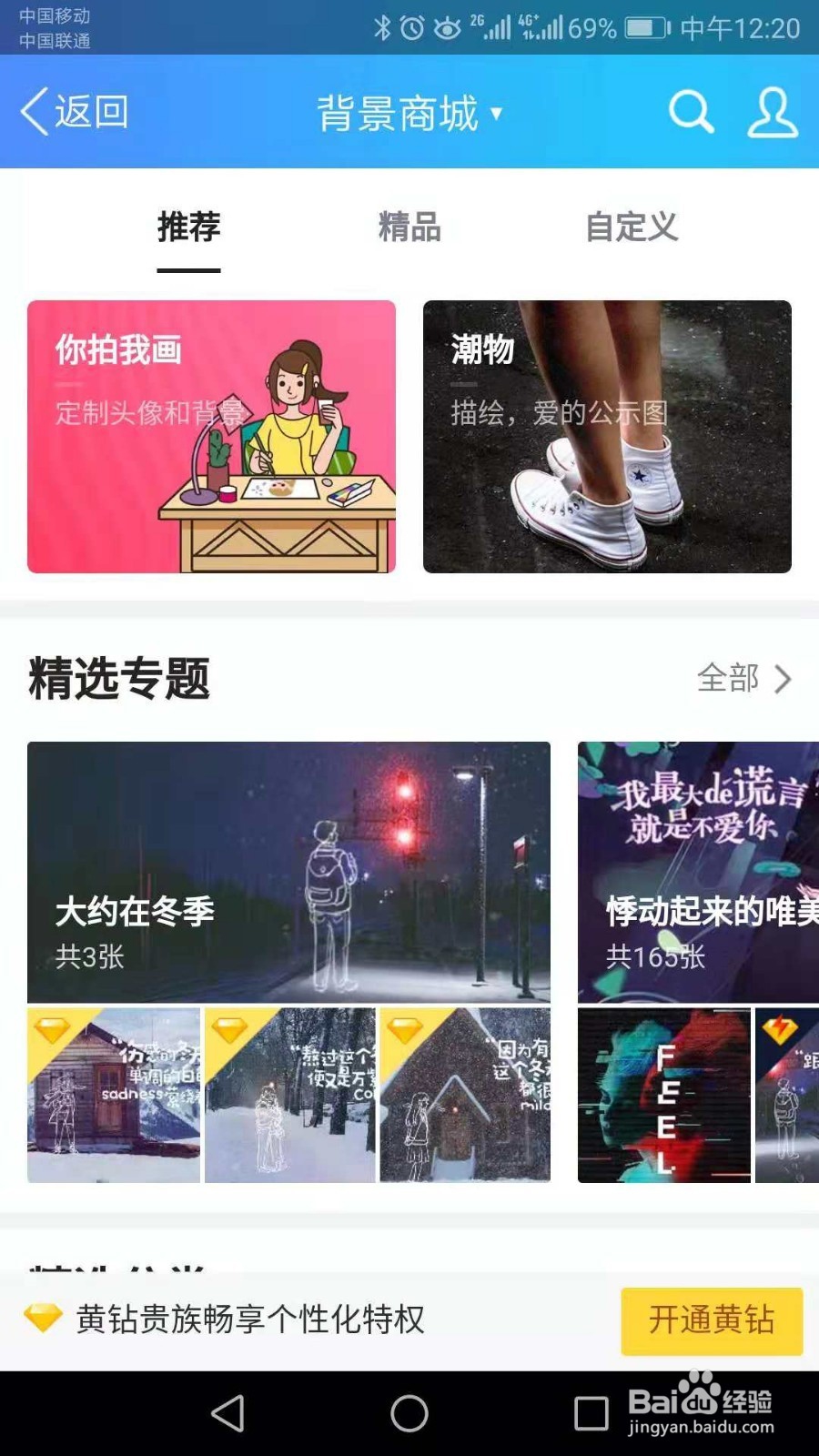Open the 大约在冬季 topic collection
819x1456 pixels.
288,872
